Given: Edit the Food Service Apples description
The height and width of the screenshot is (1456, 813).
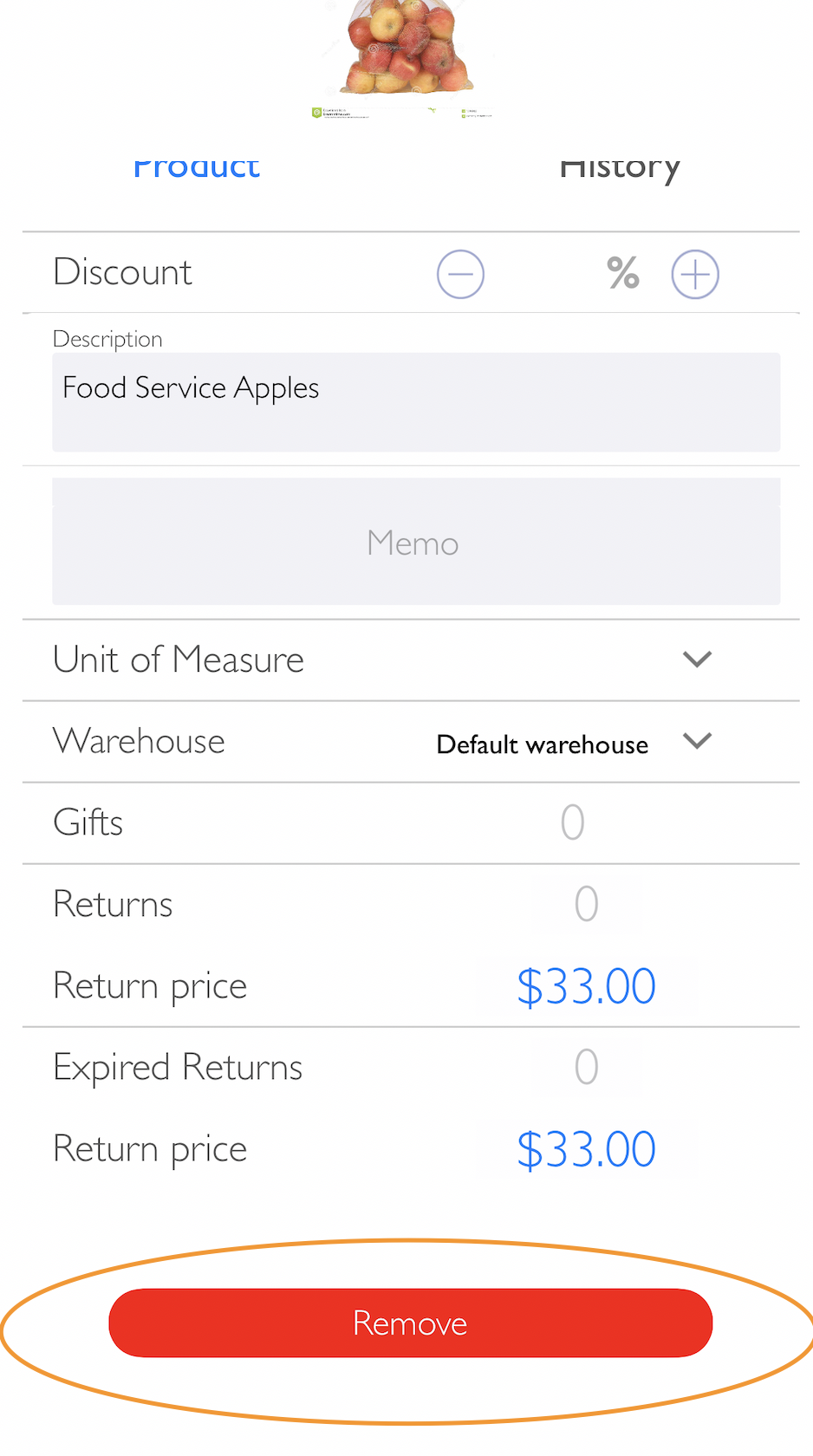Looking at the screenshot, I should pyautogui.click(x=416, y=401).
